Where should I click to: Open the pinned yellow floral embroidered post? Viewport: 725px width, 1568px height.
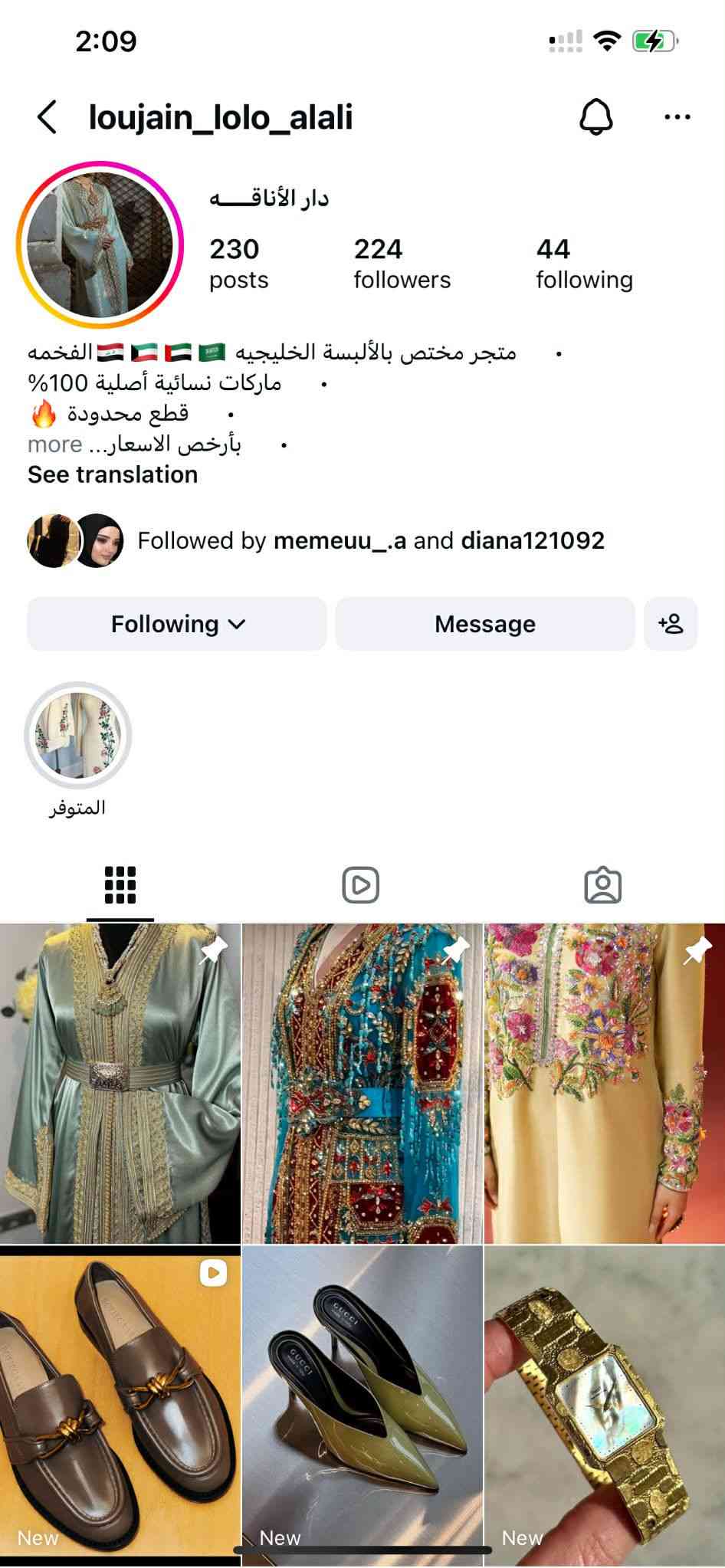(x=604, y=1082)
